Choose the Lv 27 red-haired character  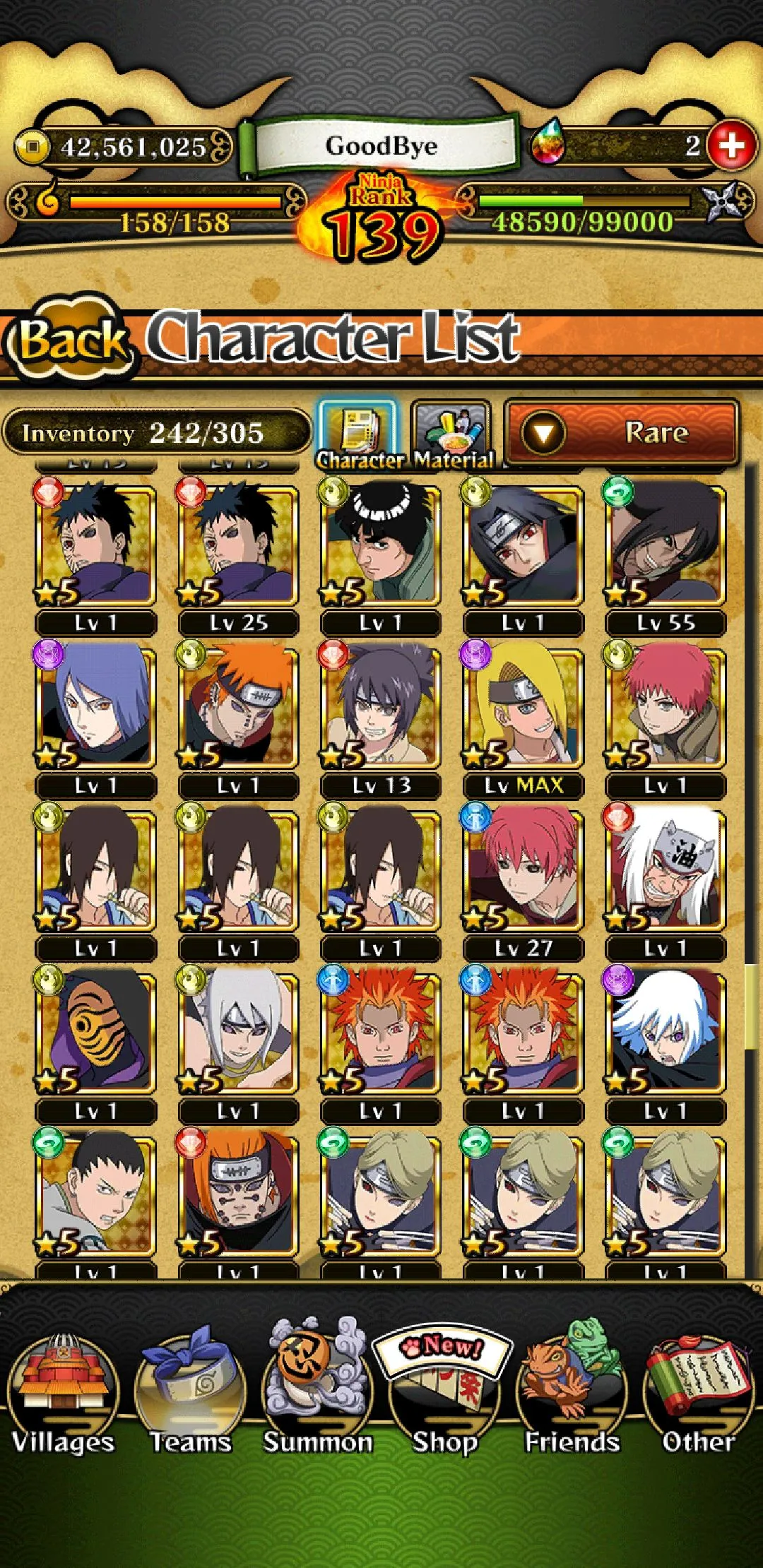point(523,870)
